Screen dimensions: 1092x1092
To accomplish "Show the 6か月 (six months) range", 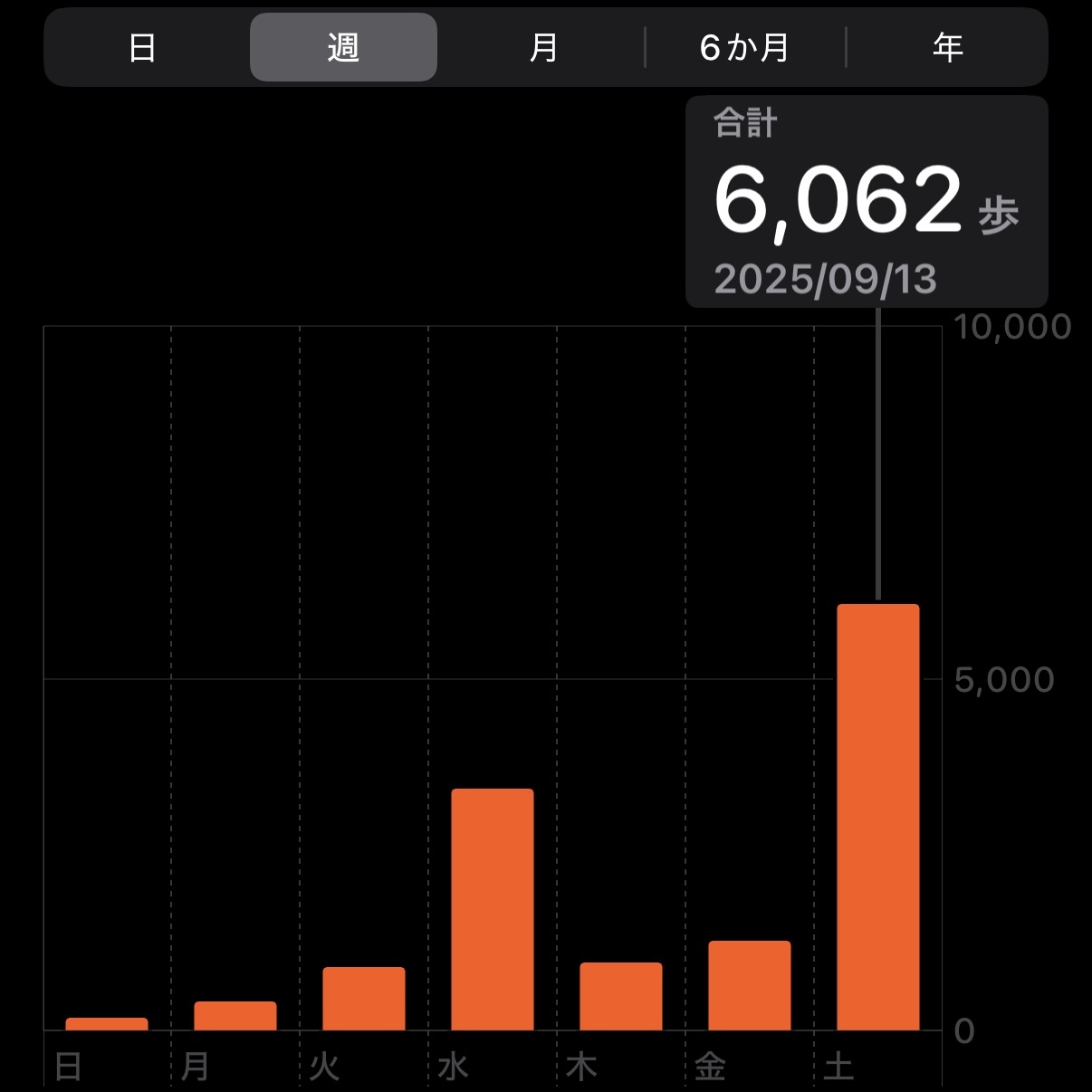I will (x=744, y=47).
